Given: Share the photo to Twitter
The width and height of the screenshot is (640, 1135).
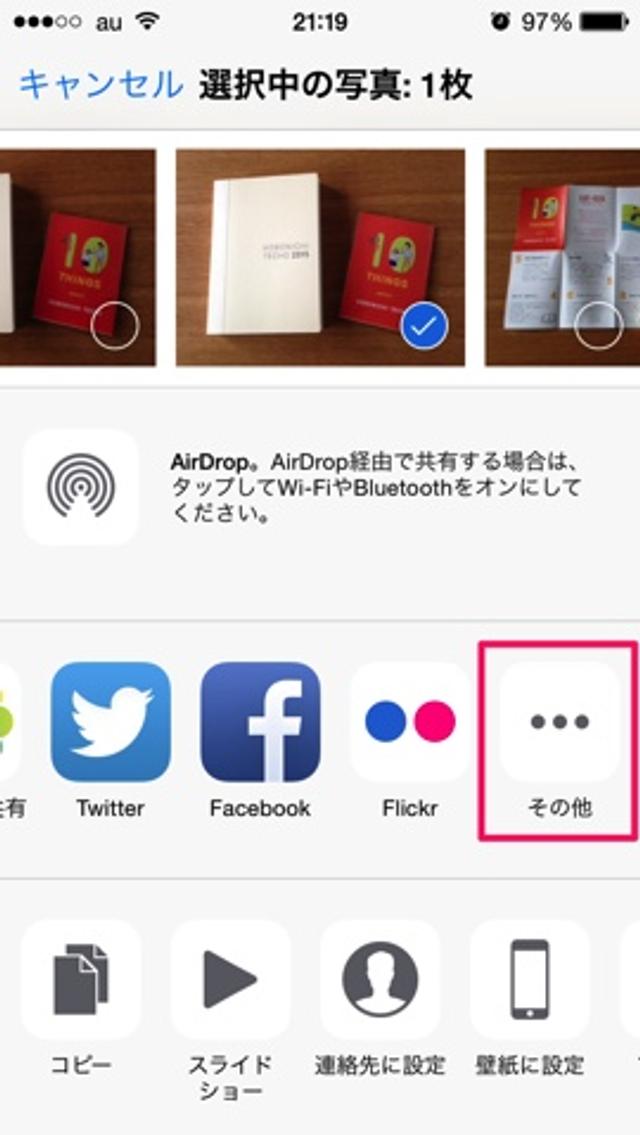Looking at the screenshot, I should (110, 722).
